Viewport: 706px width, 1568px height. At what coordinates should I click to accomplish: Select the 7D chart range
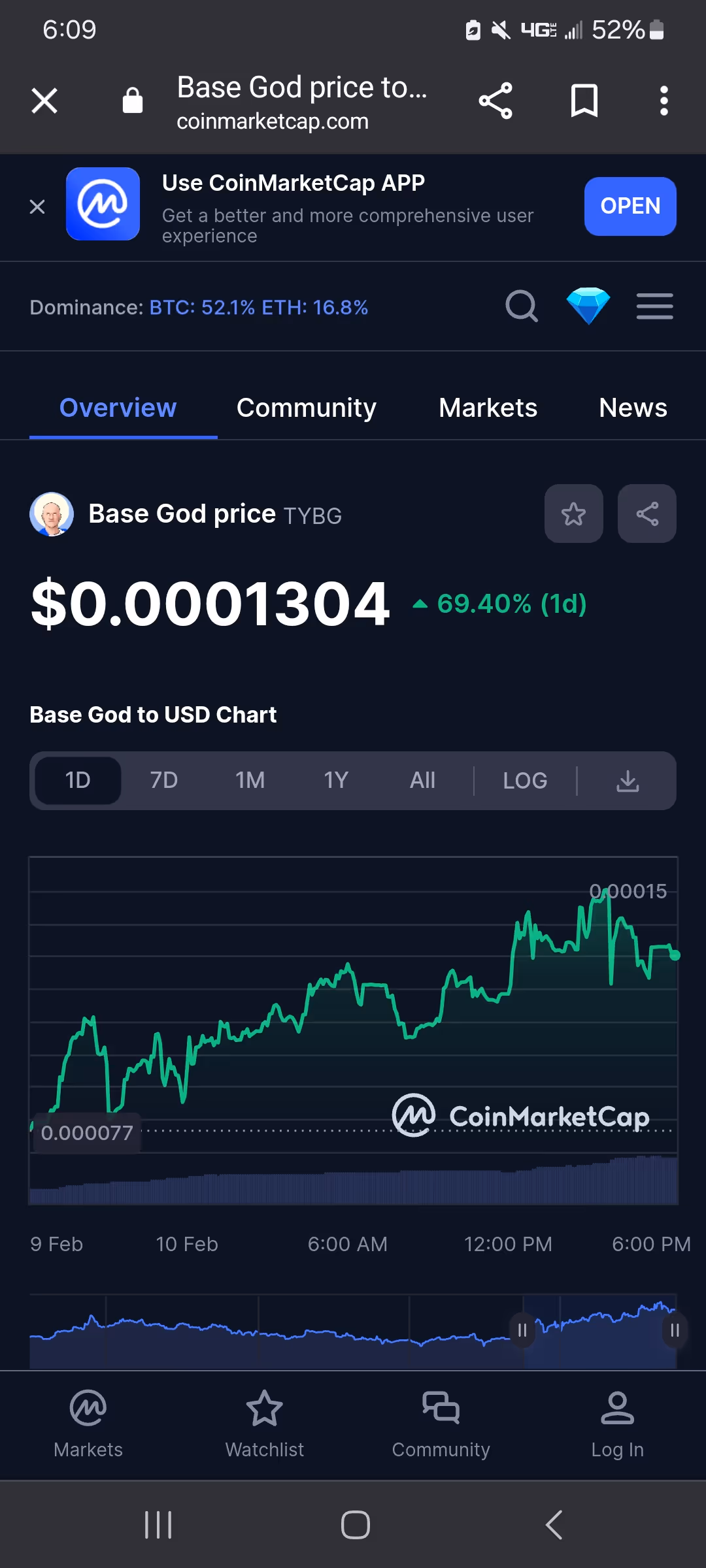pos(163,780)
